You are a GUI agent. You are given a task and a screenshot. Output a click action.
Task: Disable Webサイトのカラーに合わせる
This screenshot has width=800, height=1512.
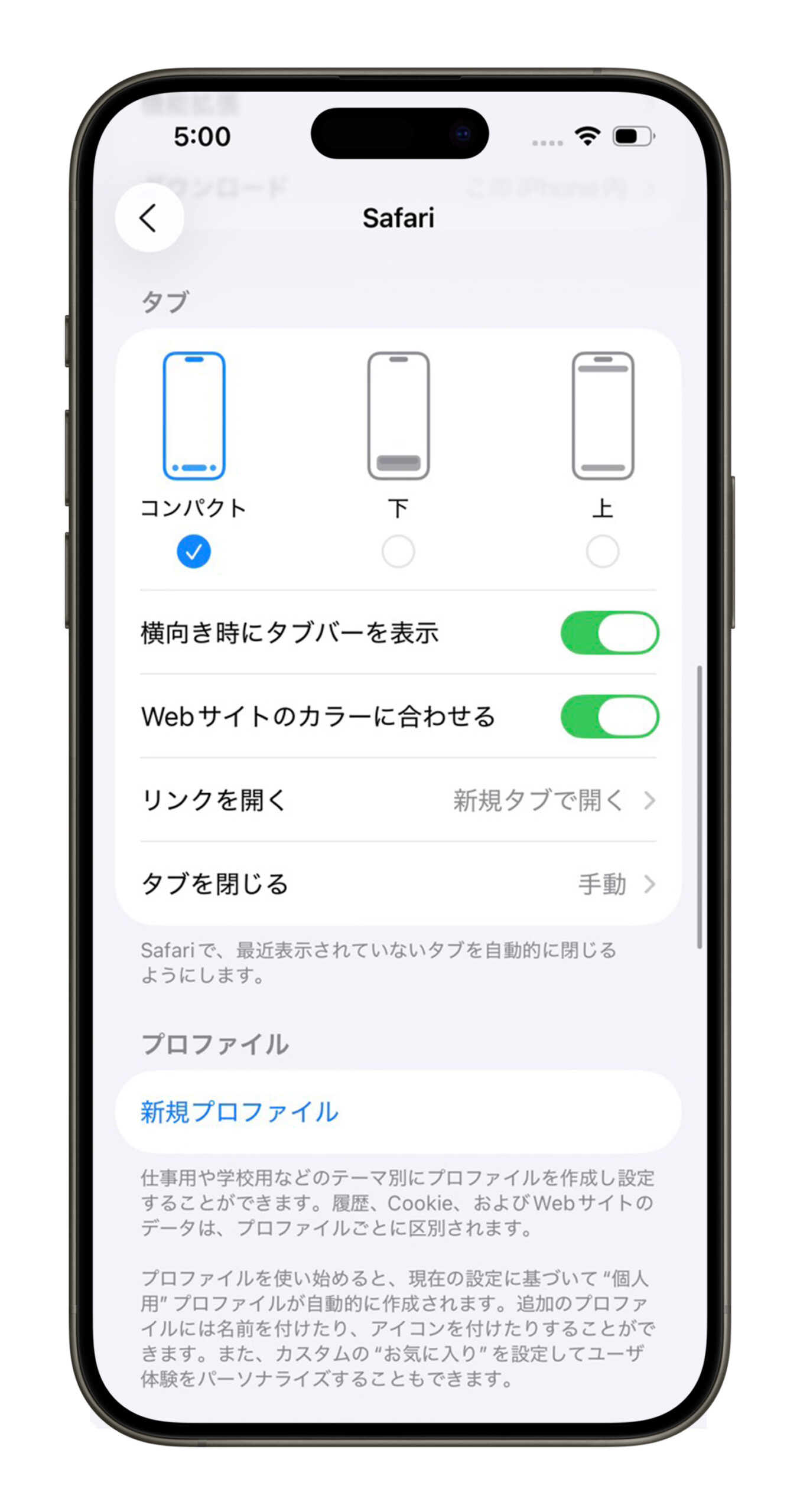[609, 716]
